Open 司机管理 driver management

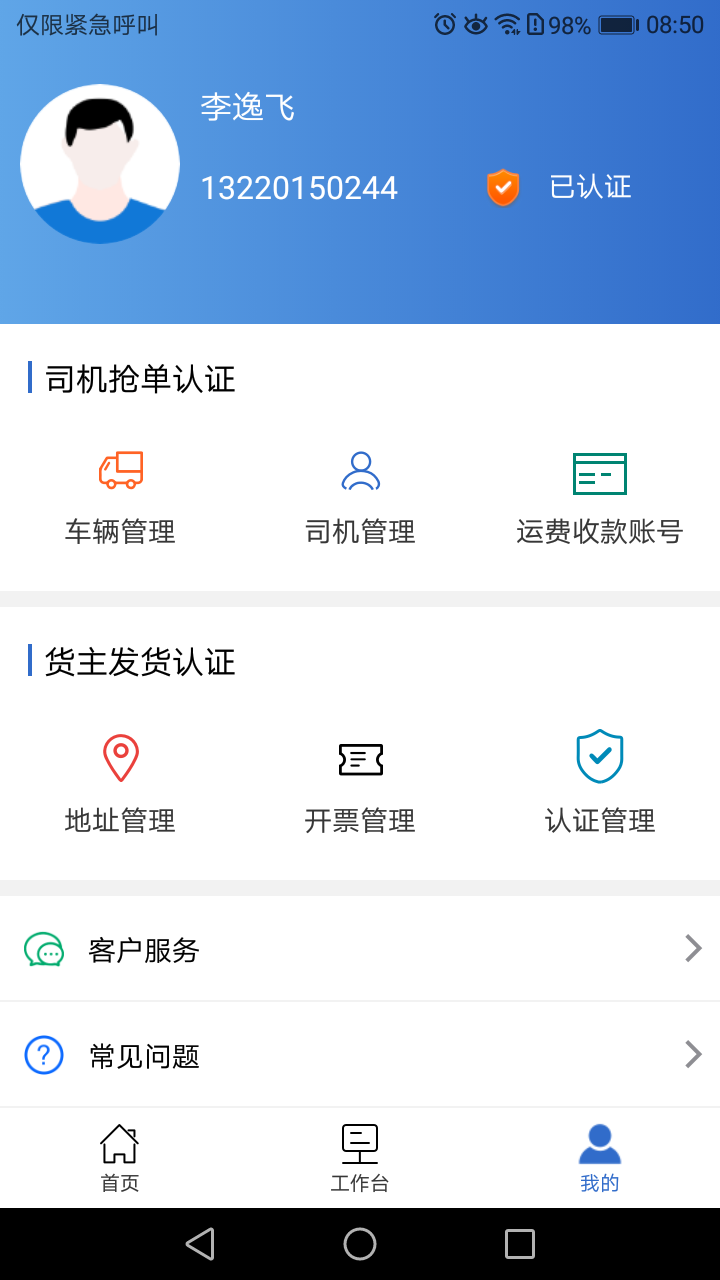point(360,498)
